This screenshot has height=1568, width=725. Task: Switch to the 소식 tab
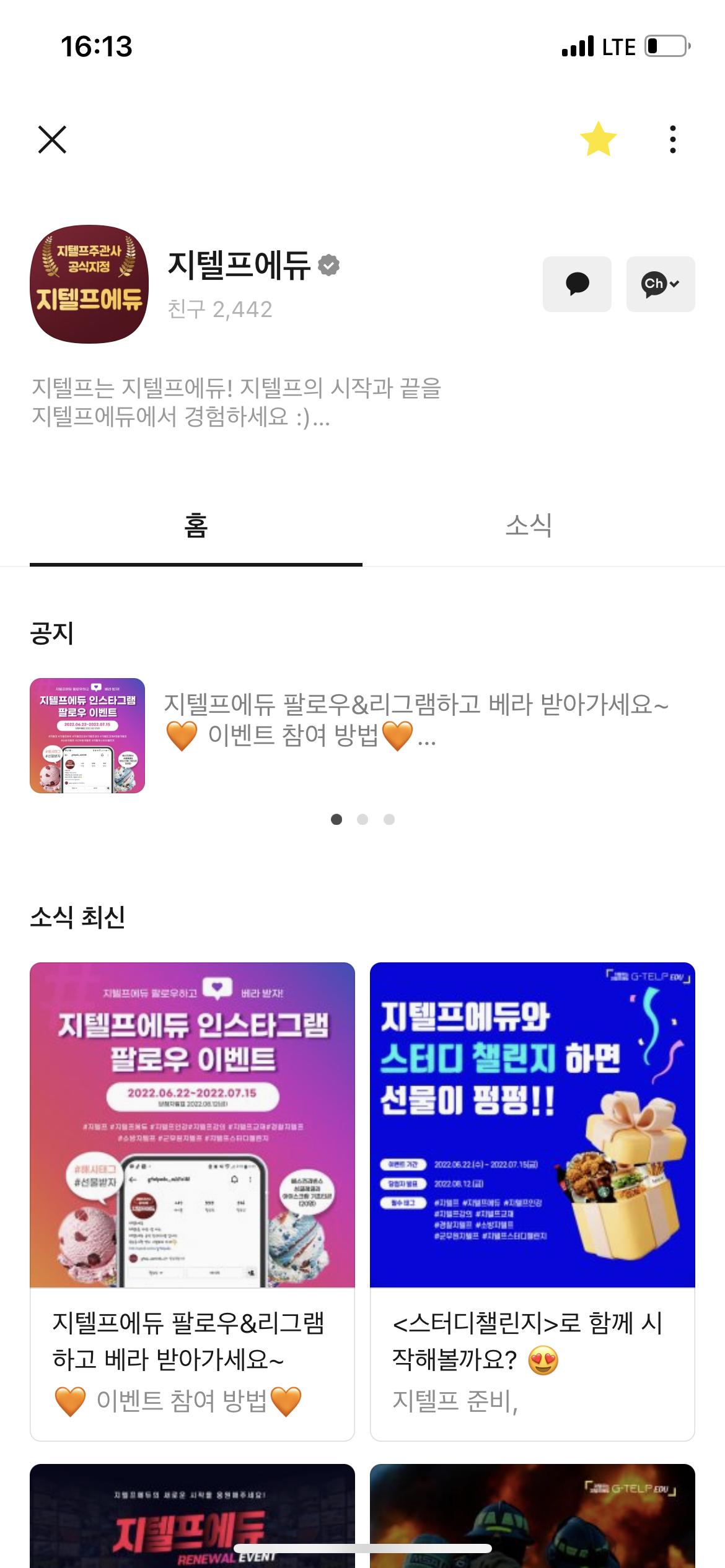pyautogui.click(x=529, y=526)
